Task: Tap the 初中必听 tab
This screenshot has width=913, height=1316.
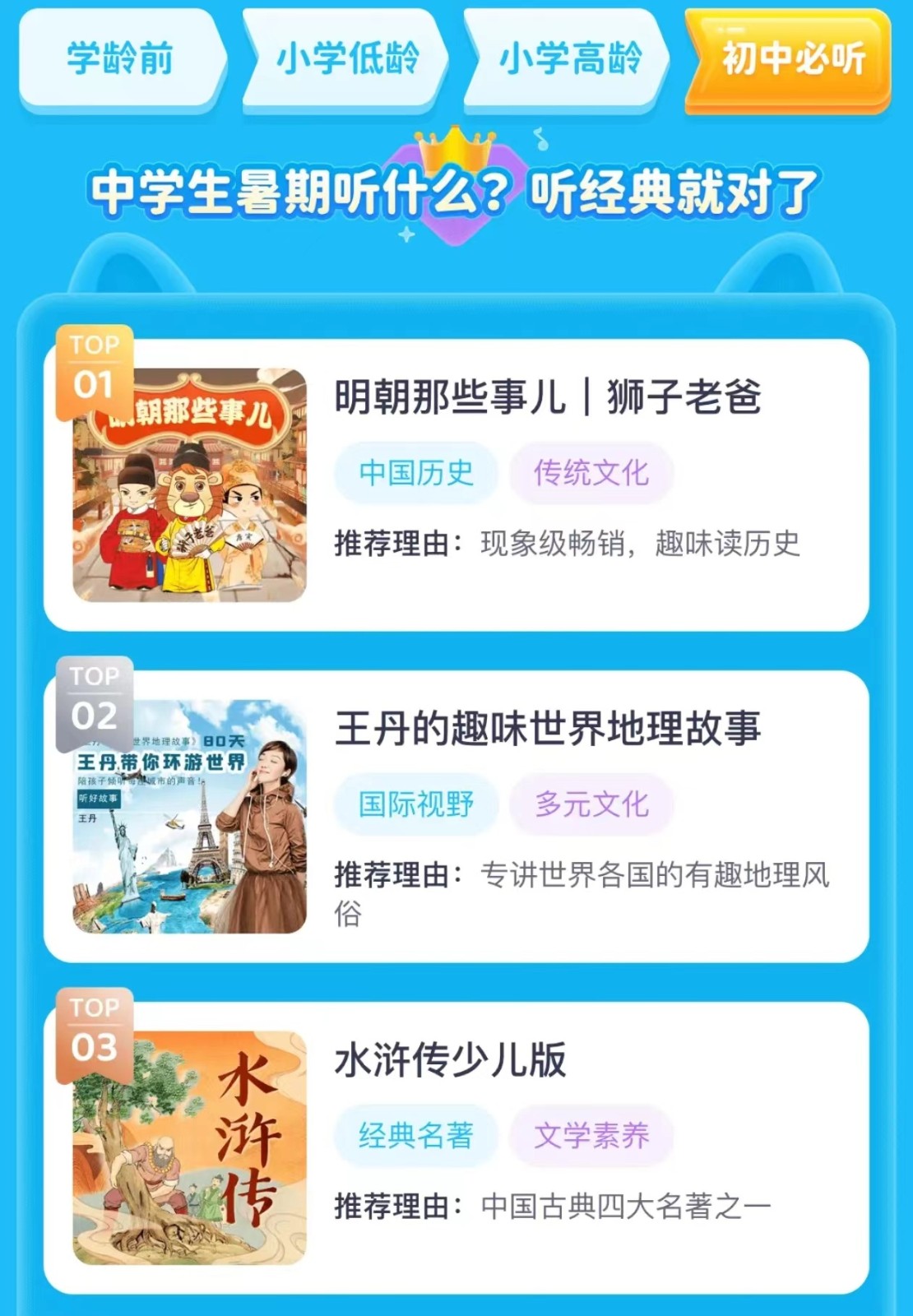Action: (791, 59)
